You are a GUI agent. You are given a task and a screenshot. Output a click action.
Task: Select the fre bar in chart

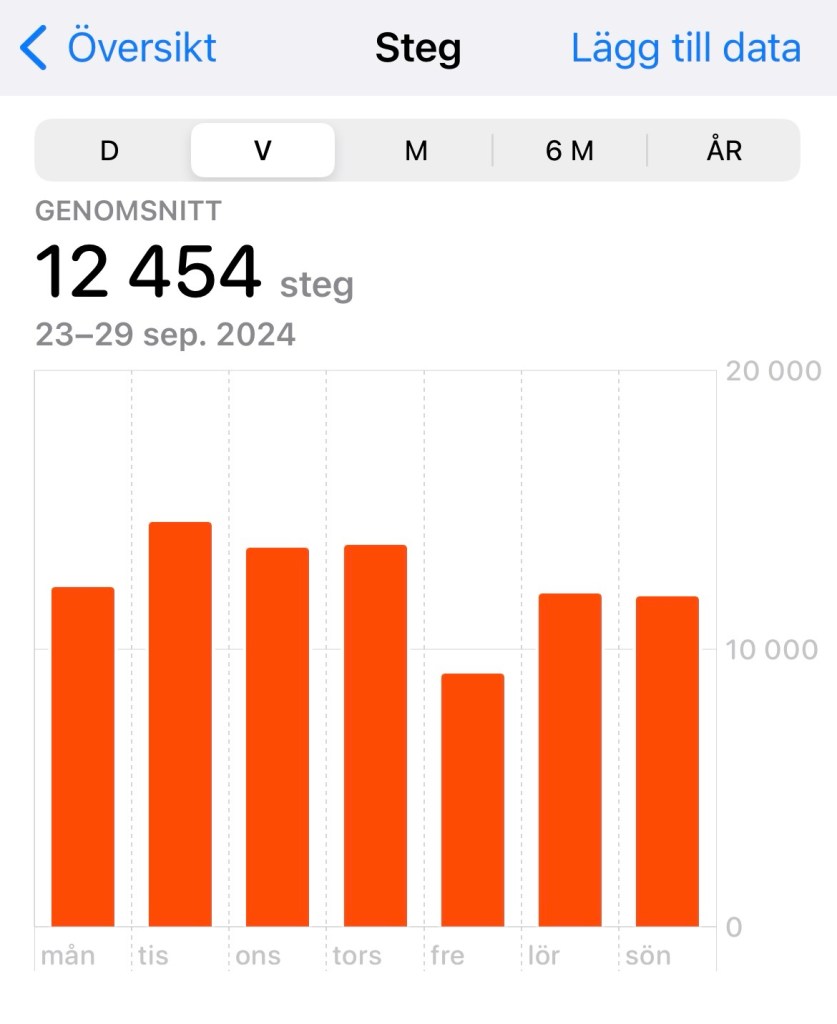[x=473, y=800]
